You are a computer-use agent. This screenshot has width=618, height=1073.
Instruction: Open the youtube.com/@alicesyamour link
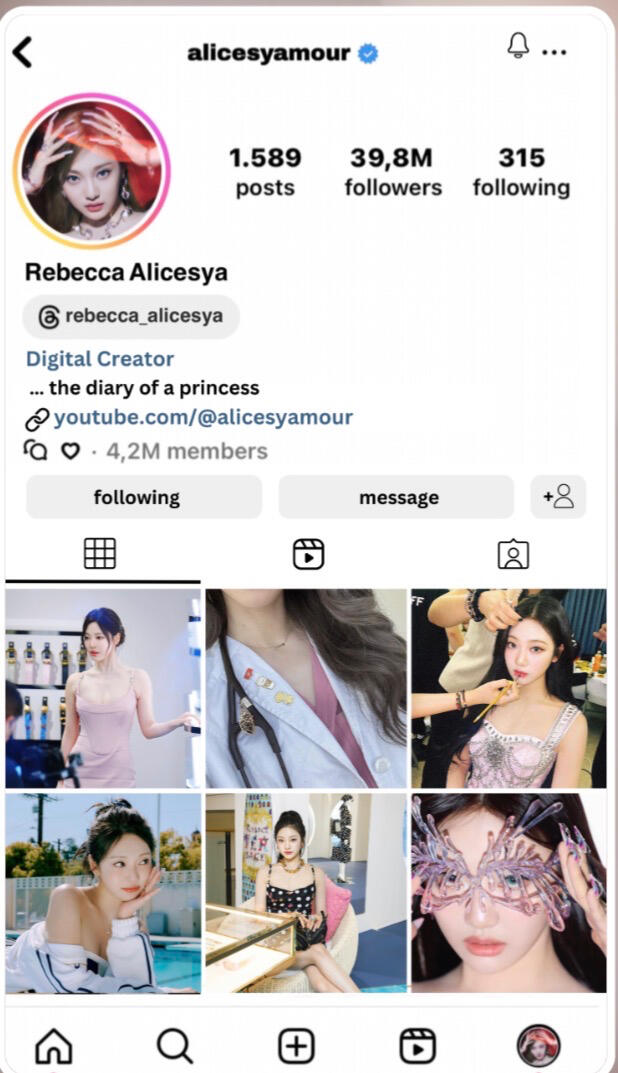click(203, 417)
